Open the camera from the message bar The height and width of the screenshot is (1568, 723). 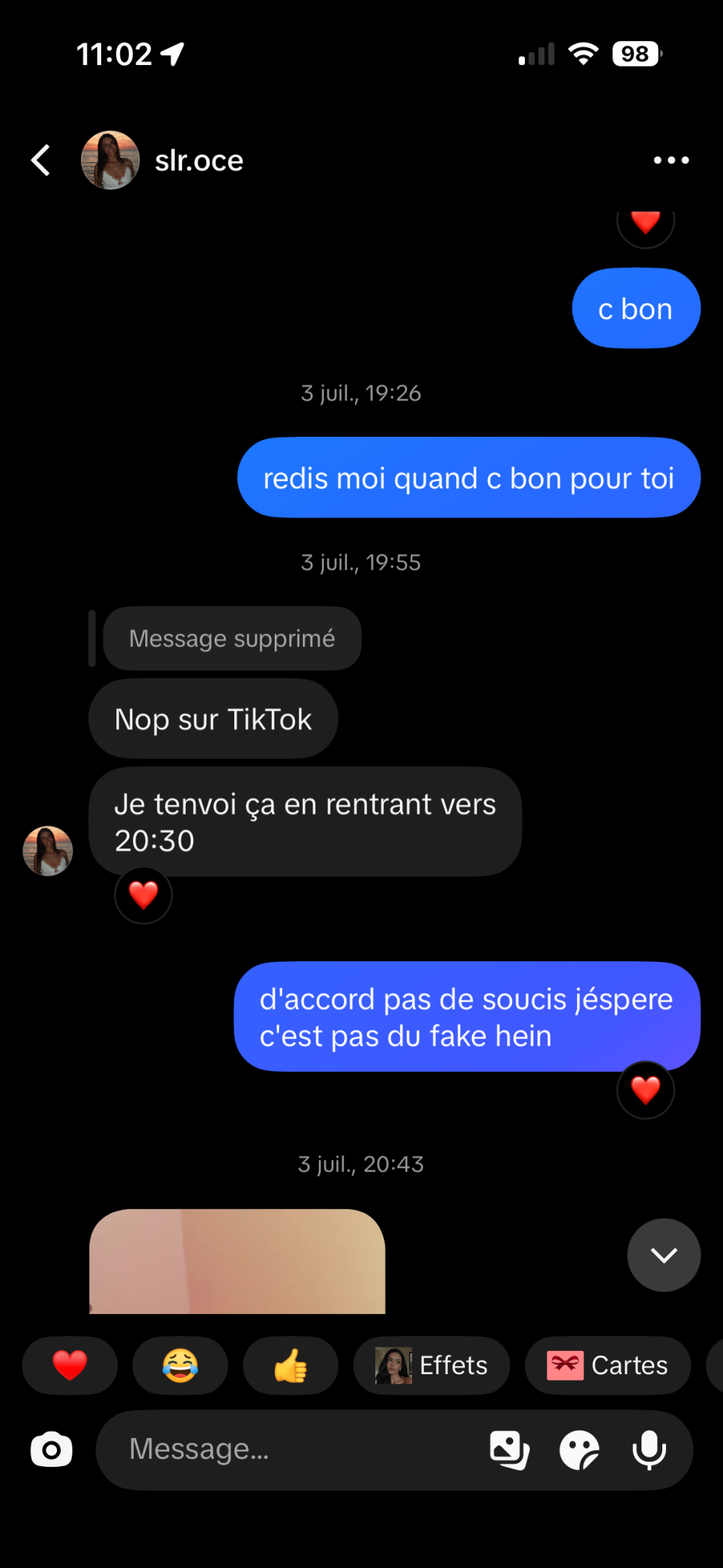(x=51, y=1449)
